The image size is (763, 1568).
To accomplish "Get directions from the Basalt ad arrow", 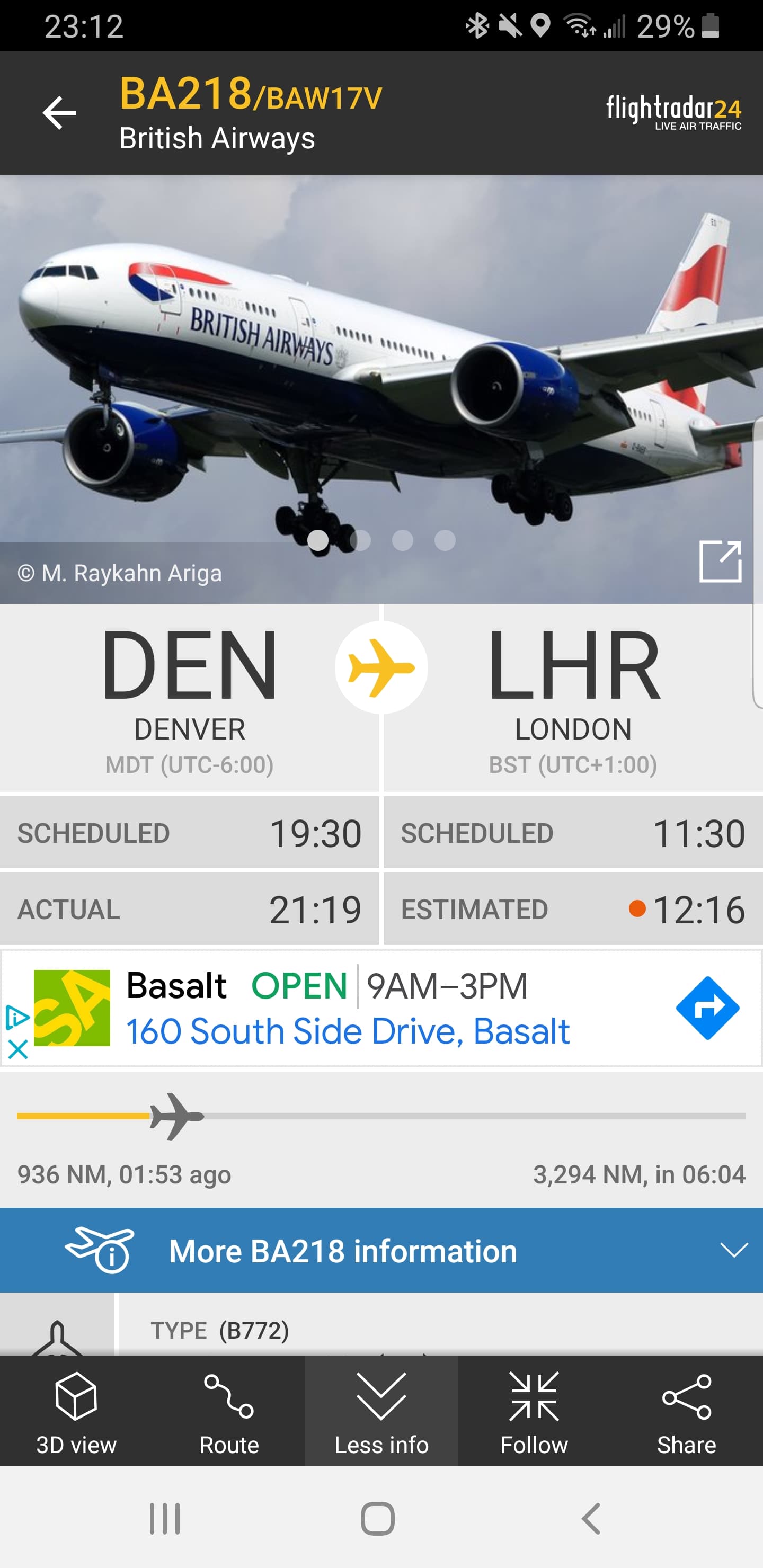I will (707, 1008).
